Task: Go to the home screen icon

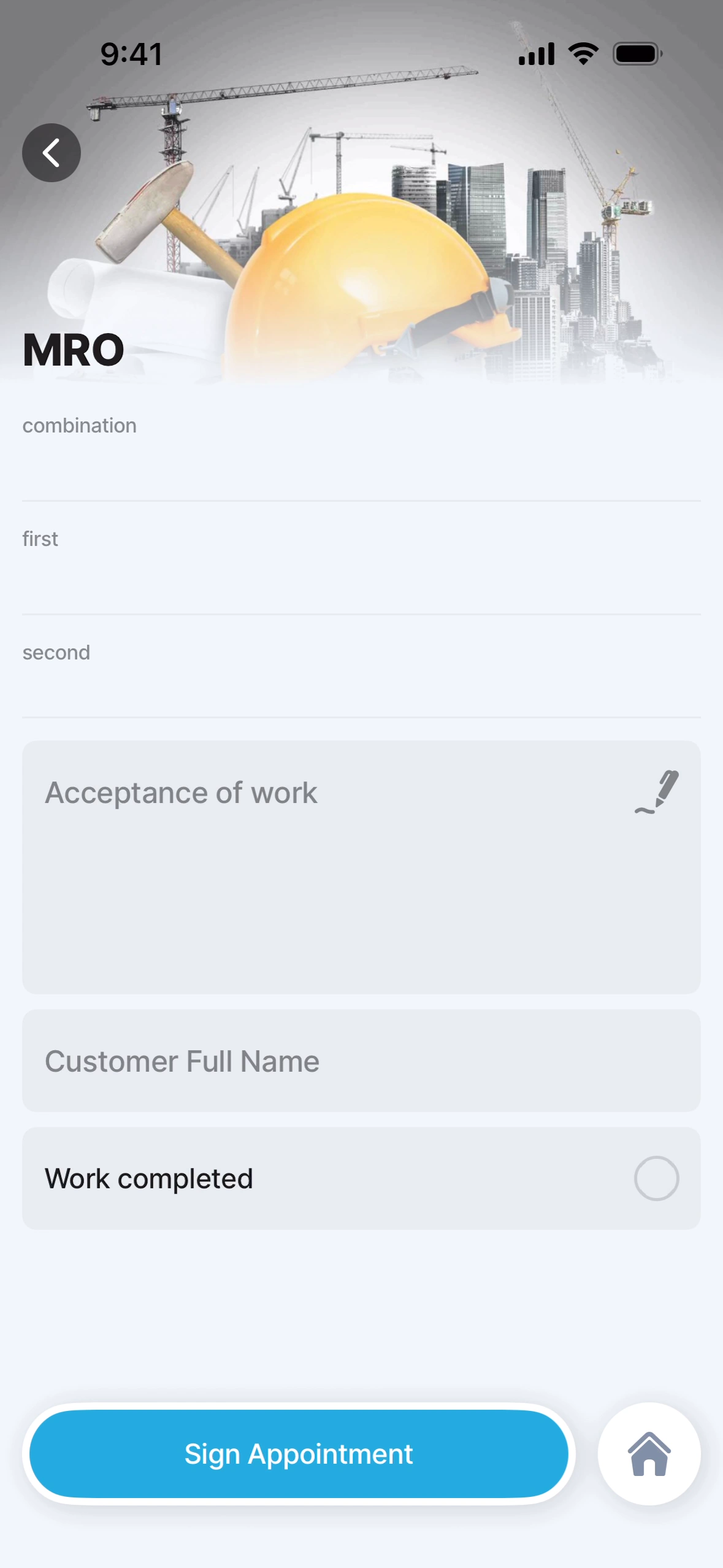Action: coord(649,1453)
